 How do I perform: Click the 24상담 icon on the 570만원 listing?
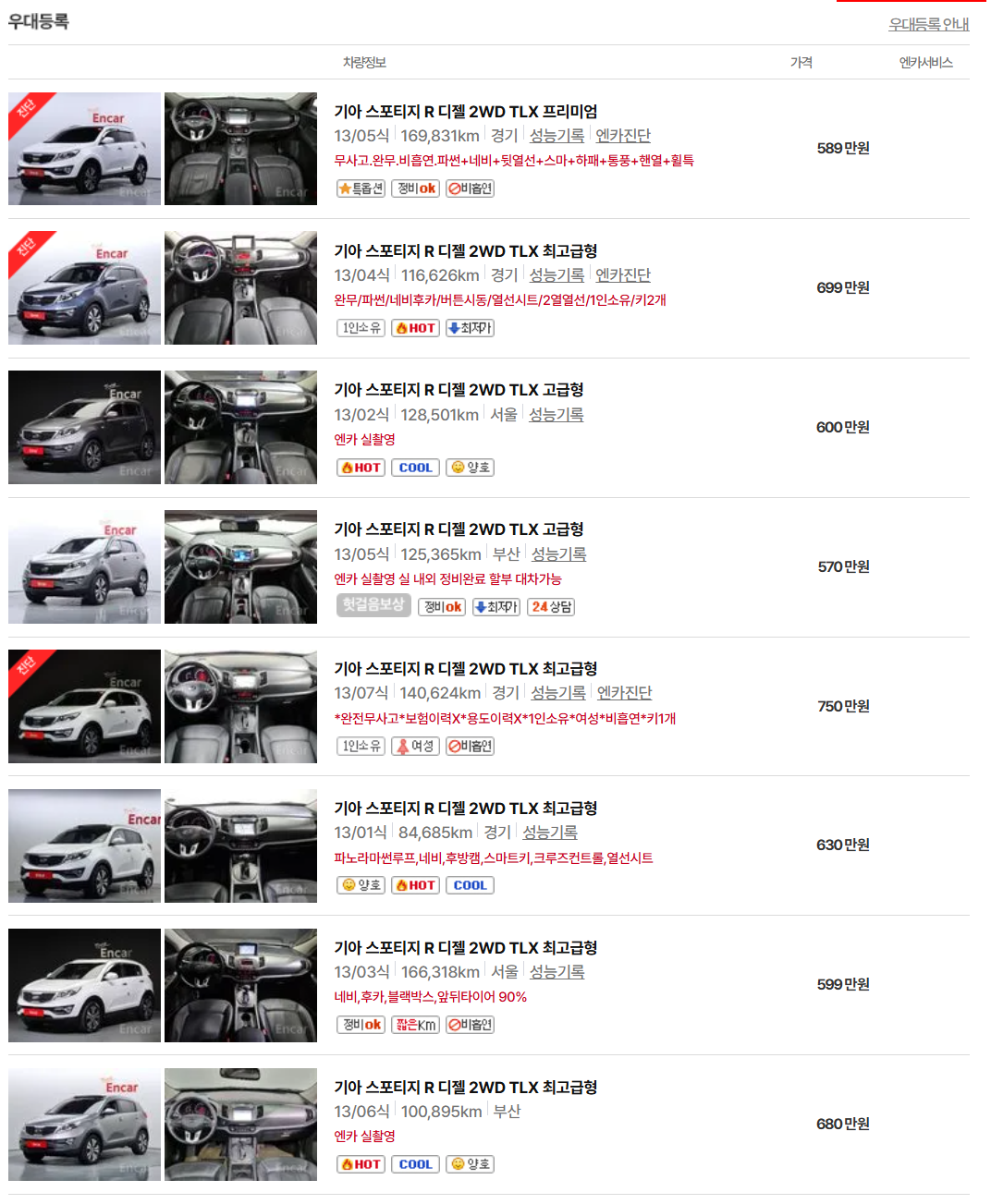[x=551, y=606]
